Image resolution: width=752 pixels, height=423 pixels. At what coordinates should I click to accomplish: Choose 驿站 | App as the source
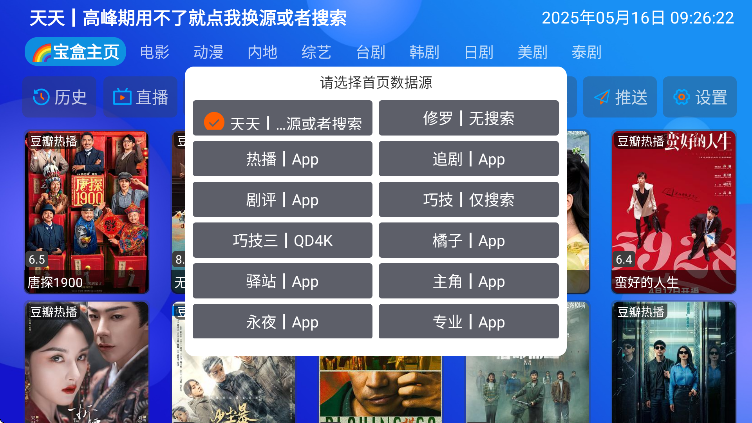click(282, 282)
